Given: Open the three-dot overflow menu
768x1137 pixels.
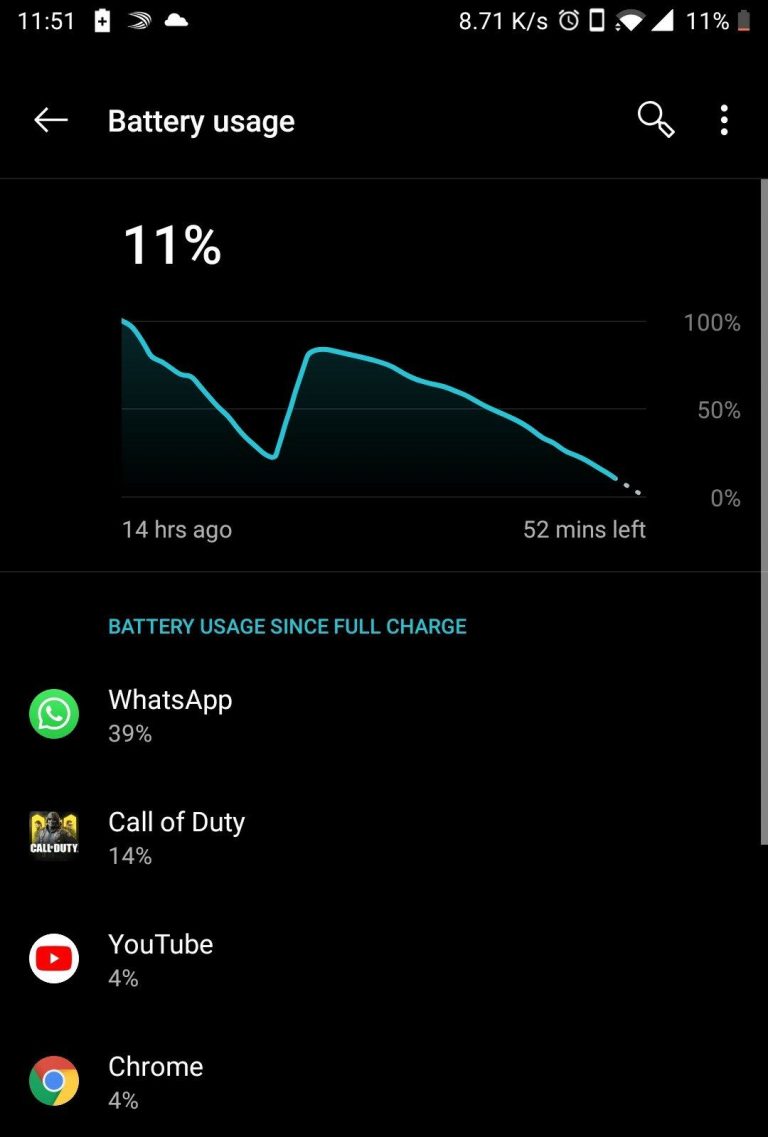Looking at the screenshot, I should (x=724, y=120).
